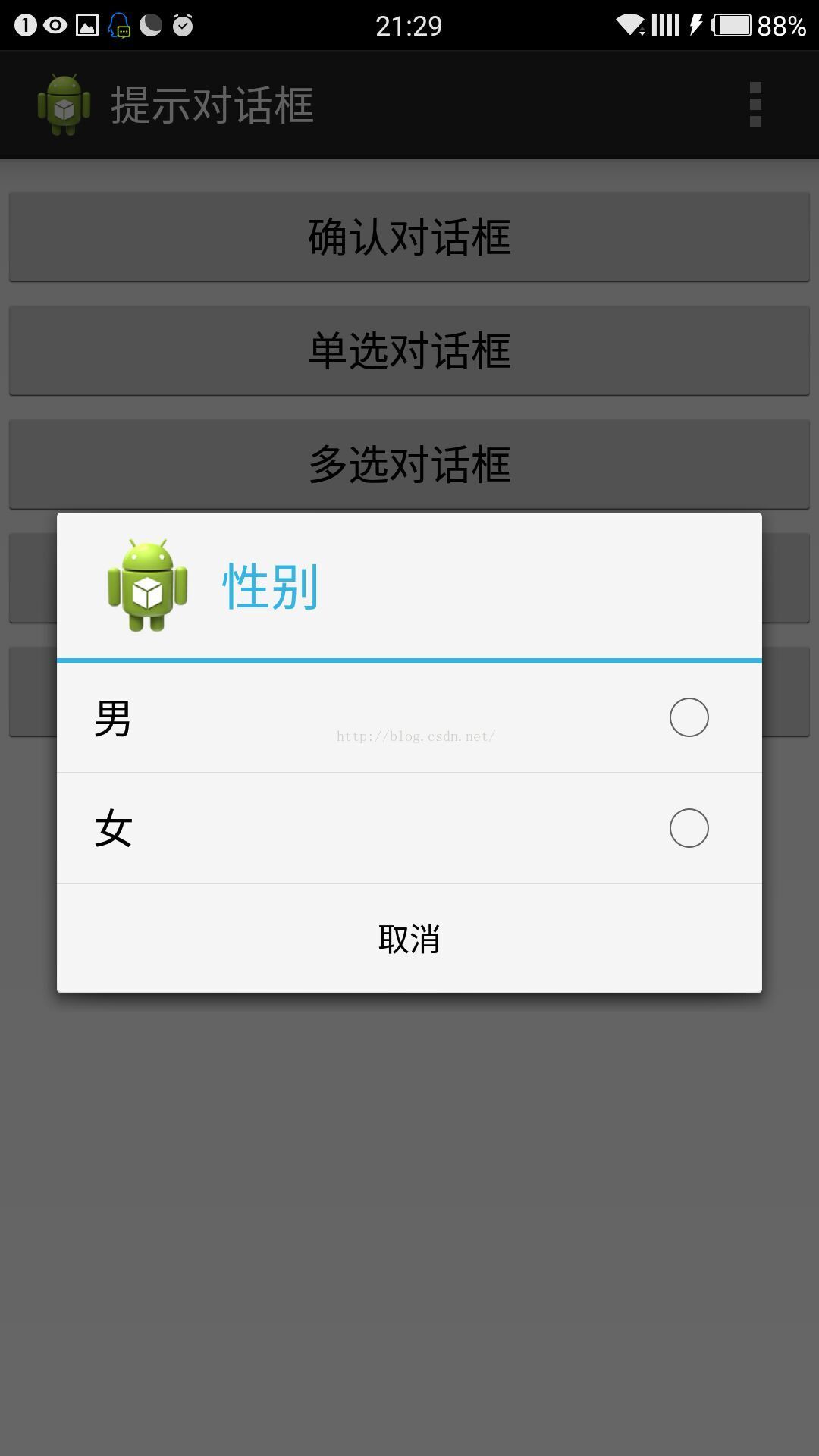Image resolution: width=819 pixels, height=1456 pixels.
Task: Tap 取消 to dismiss the dialog
Action: [x=409, y=939]
